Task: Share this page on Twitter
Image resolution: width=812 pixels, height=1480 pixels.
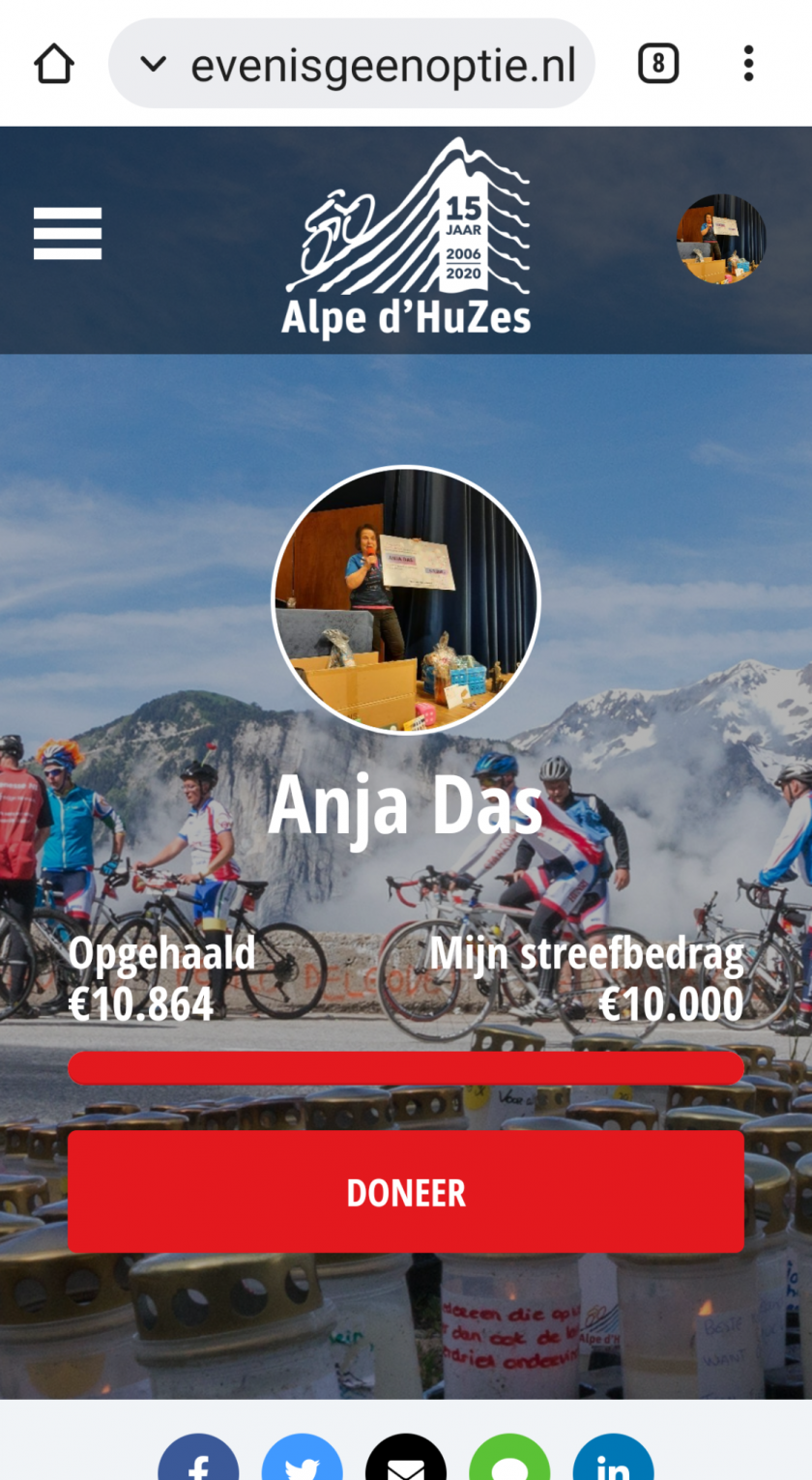Action: pos(303,1465)
